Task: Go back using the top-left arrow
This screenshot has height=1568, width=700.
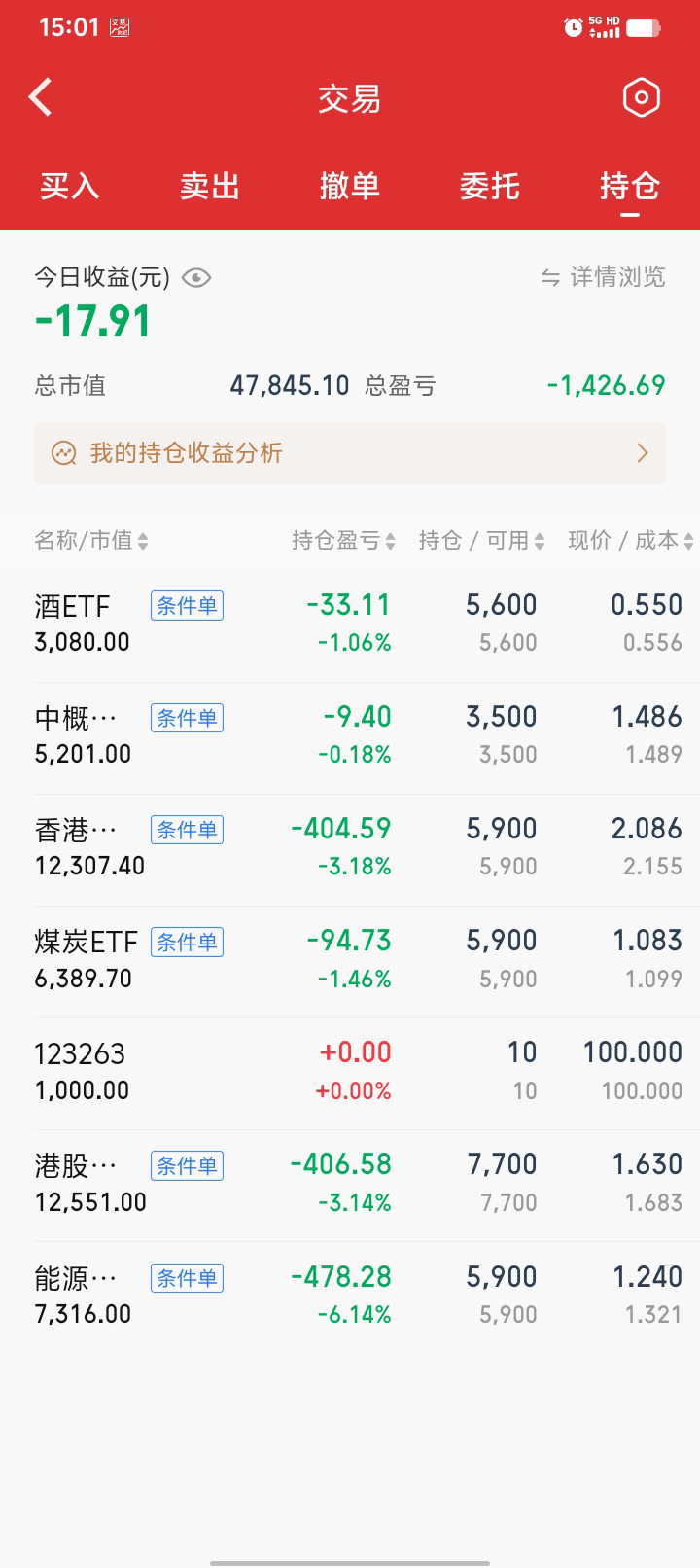Action: 41,97
